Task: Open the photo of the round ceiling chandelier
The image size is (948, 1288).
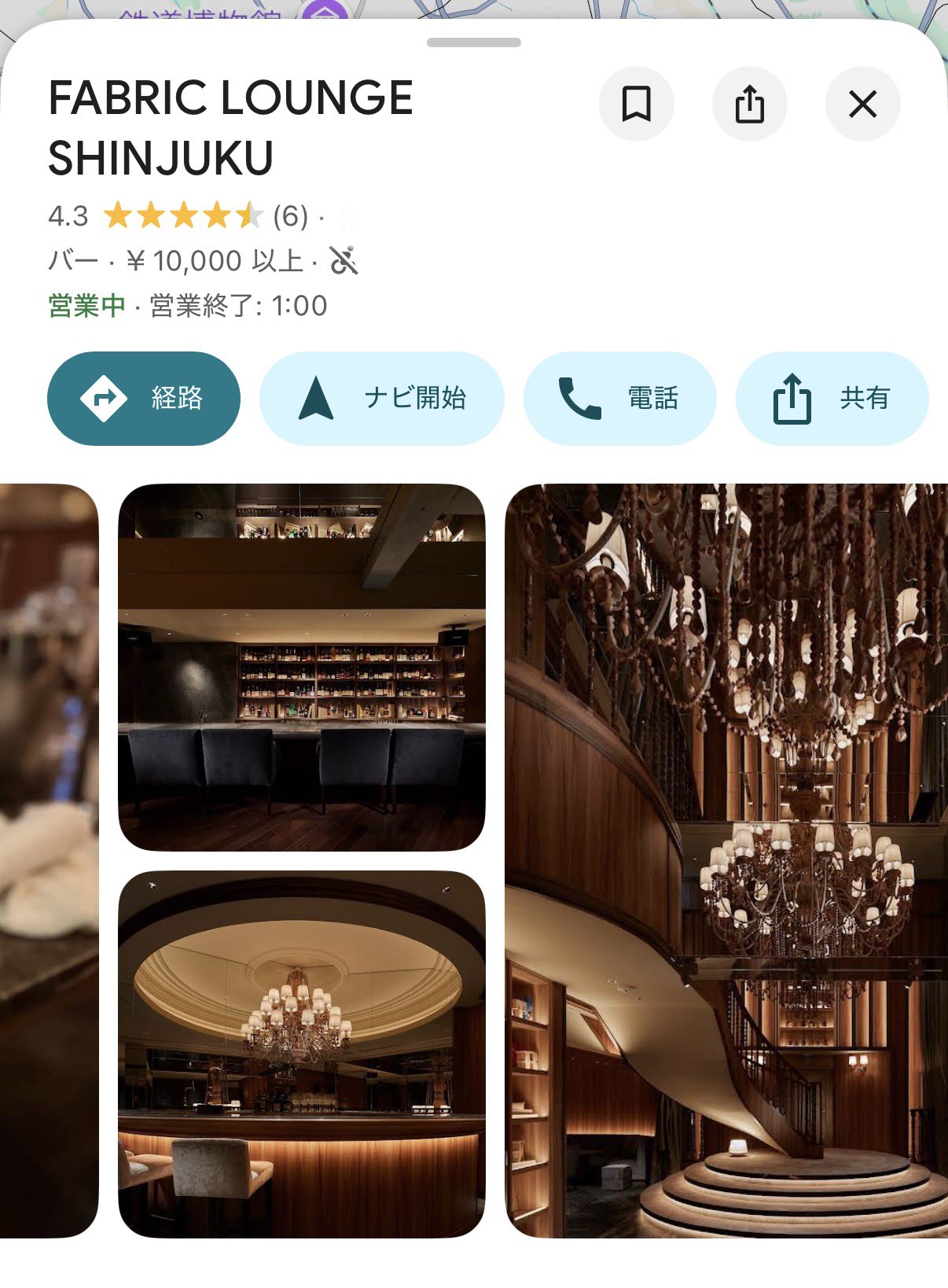Action: tap(302, 1054)
